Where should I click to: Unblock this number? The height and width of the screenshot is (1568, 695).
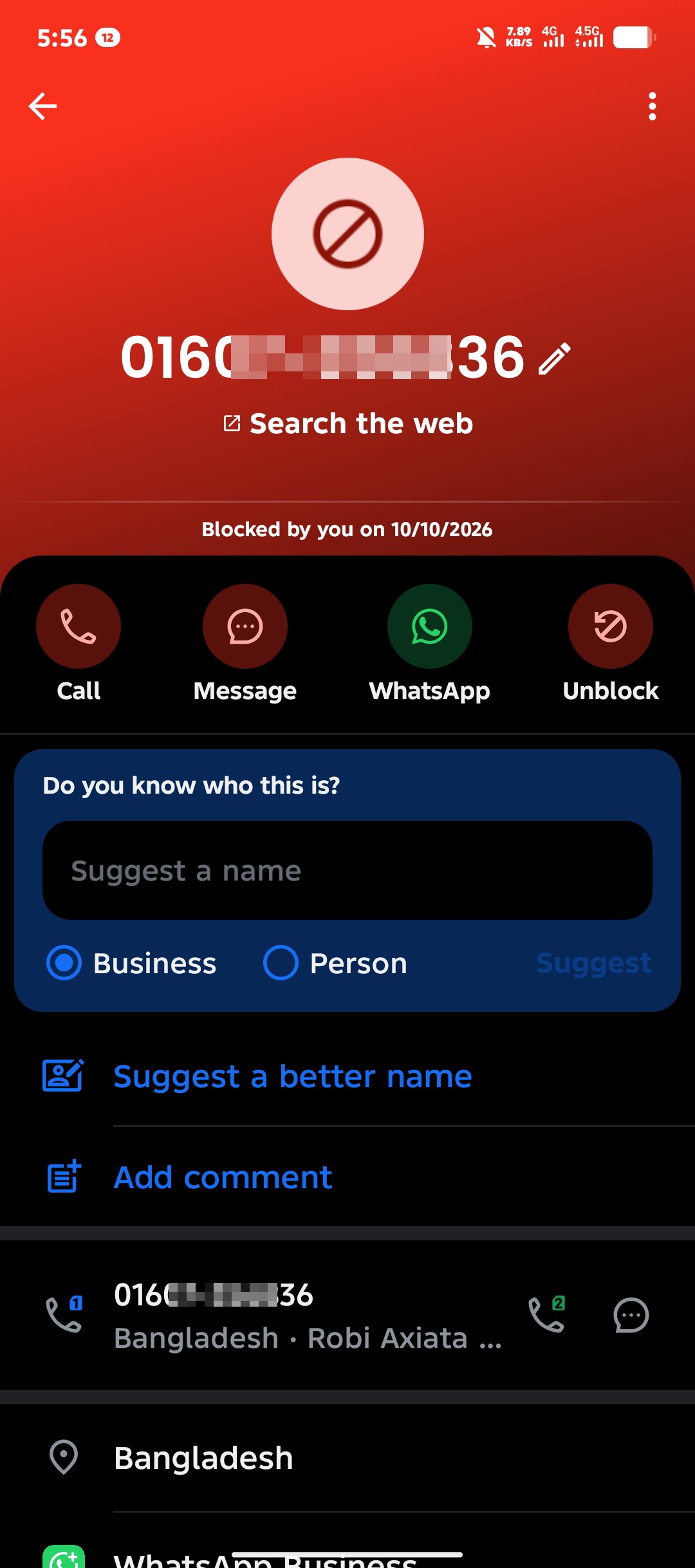click(x=610, y=643)
